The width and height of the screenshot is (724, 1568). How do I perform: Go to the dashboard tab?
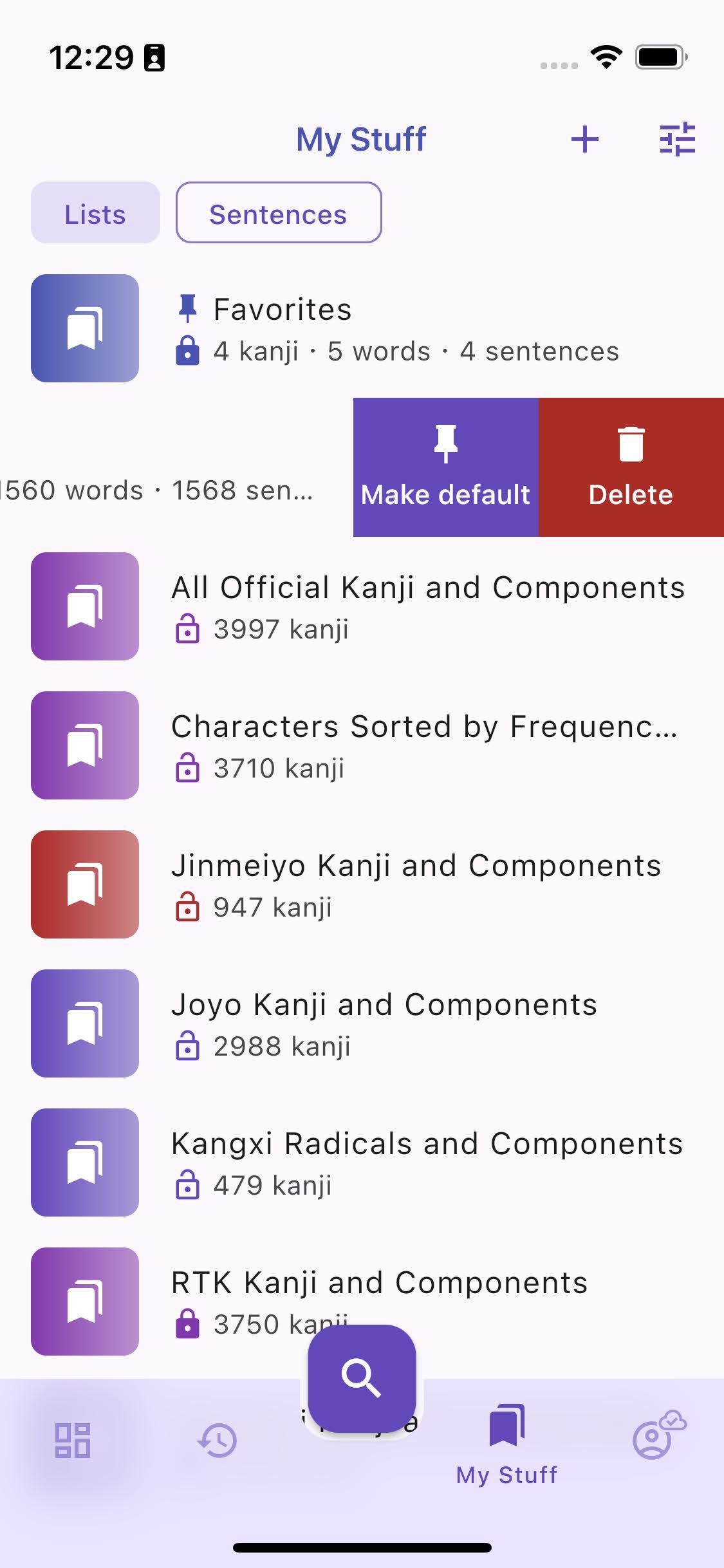[72, 1441]
